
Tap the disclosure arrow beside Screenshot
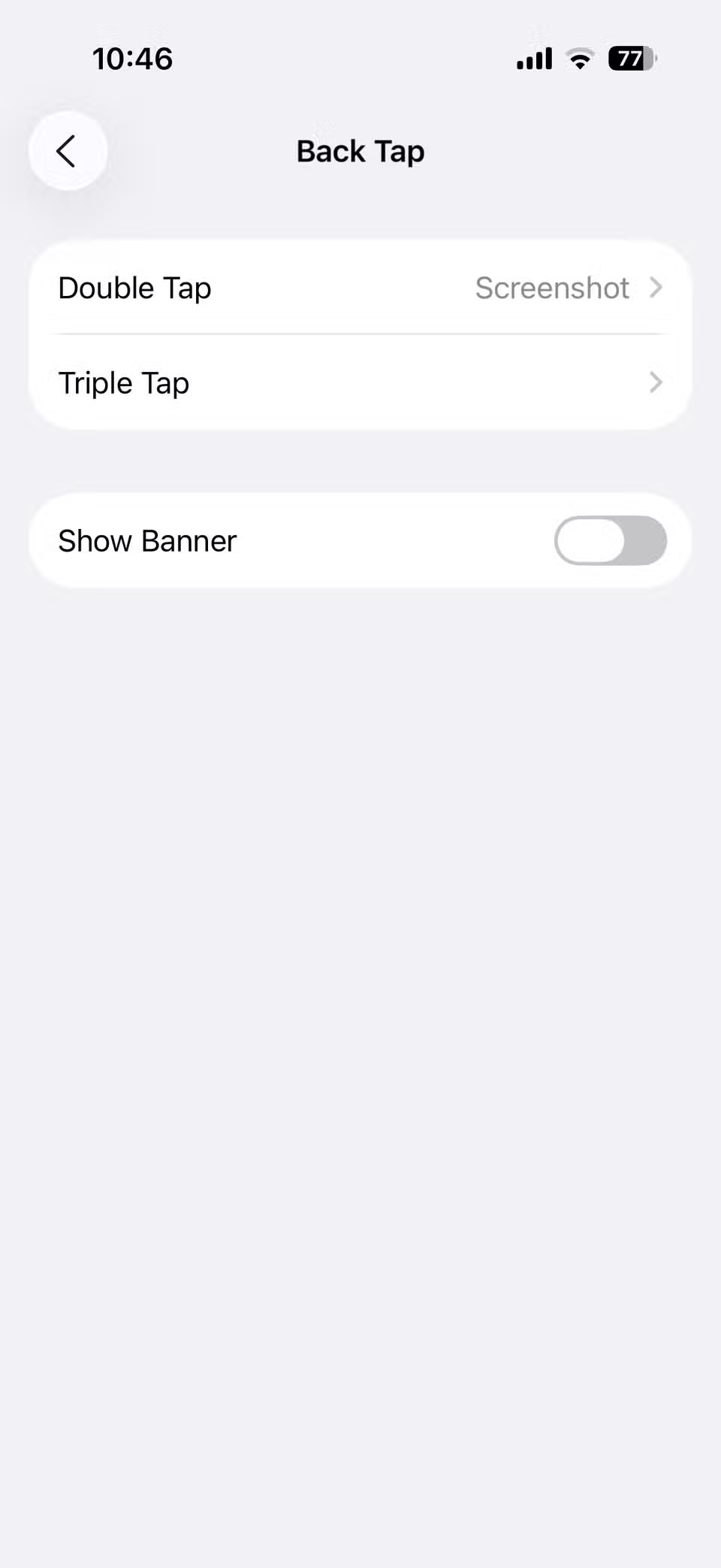pos(656,287)
